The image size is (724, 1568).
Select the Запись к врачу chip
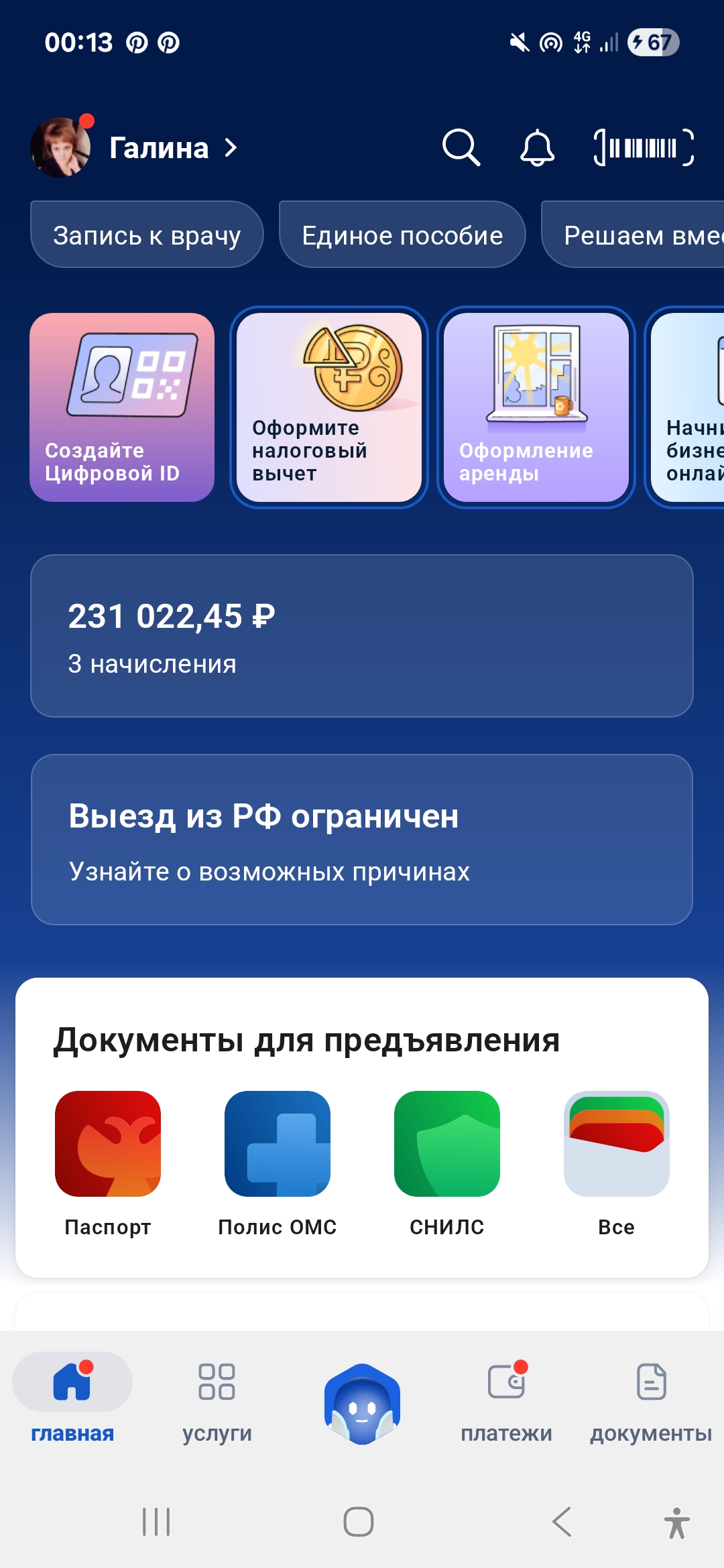pyautogui.click(x=147, y=235)
